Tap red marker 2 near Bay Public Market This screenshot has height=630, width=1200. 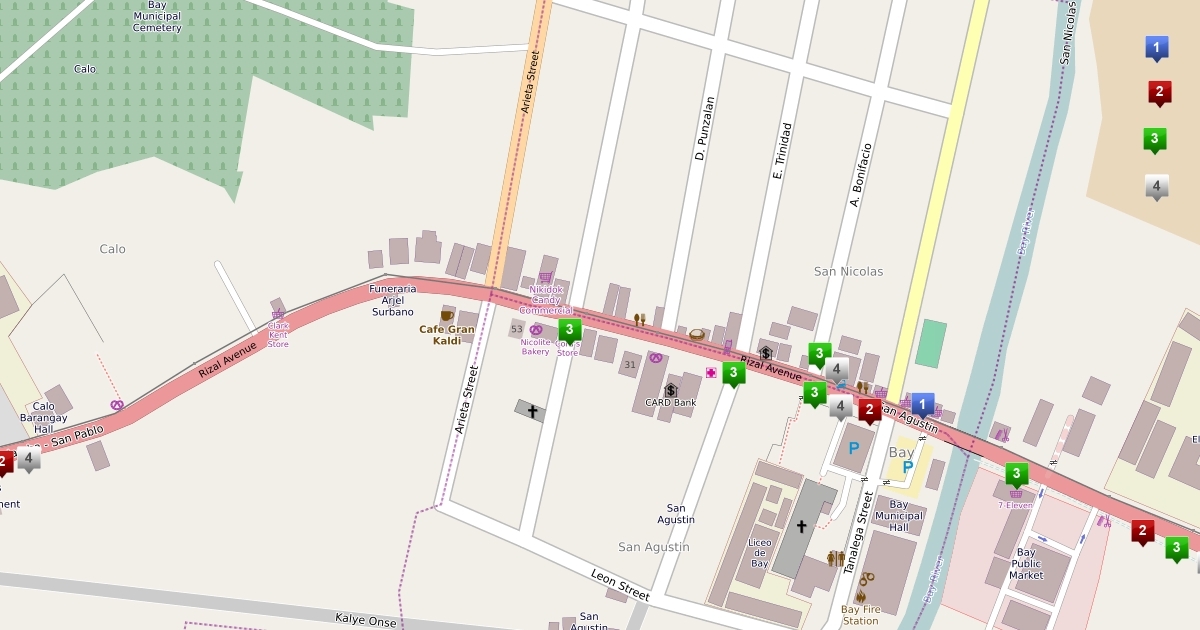(1143, 530)
